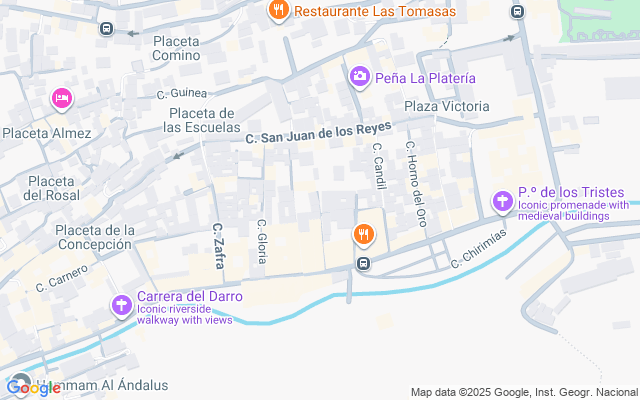View the Carrera del Darro landmark pin
This screenshot has height=400, width=640.
pyautogui.click(x=122, y=307)
